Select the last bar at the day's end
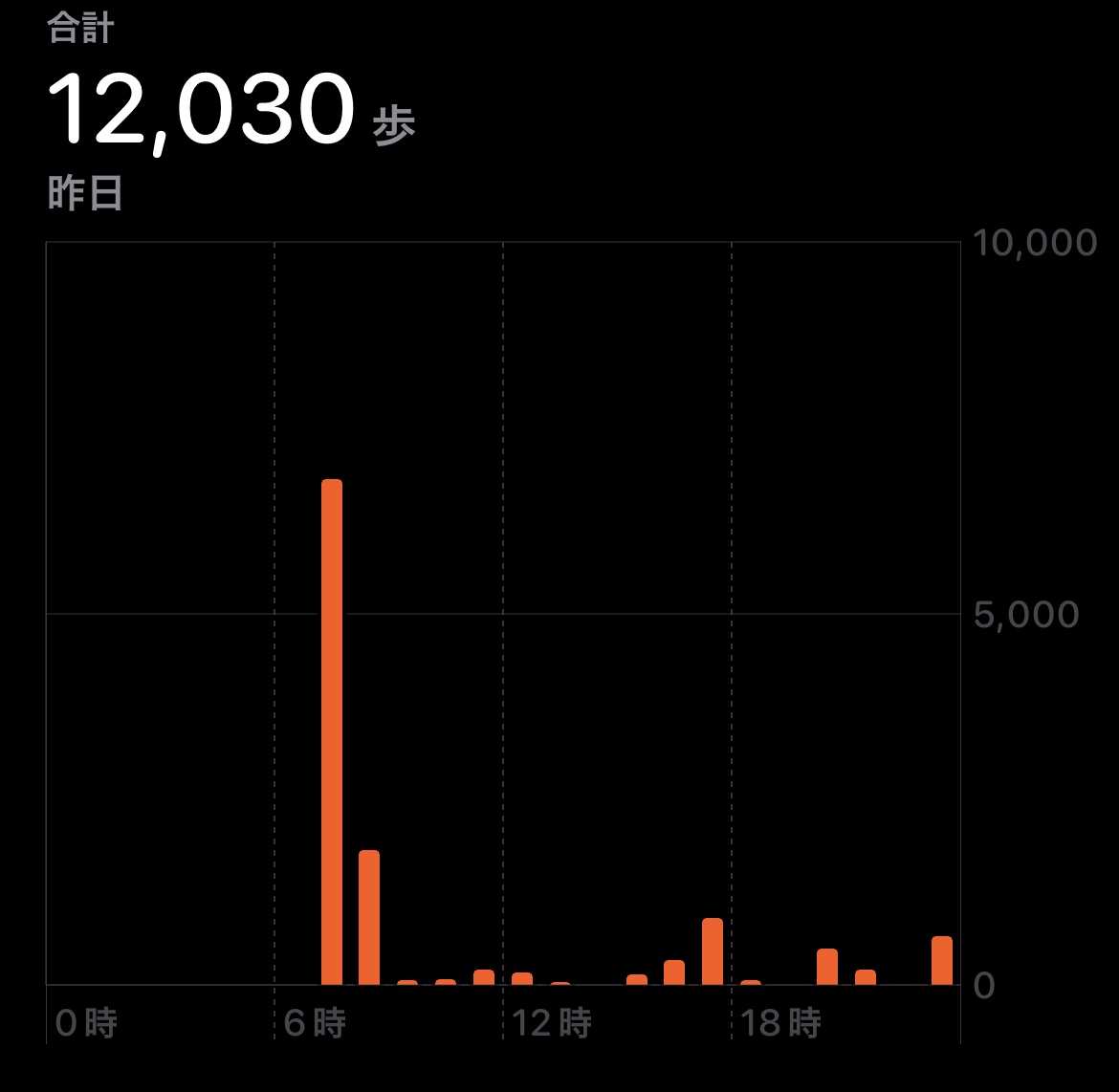1119x1092 pixels. tap(942, 960)
